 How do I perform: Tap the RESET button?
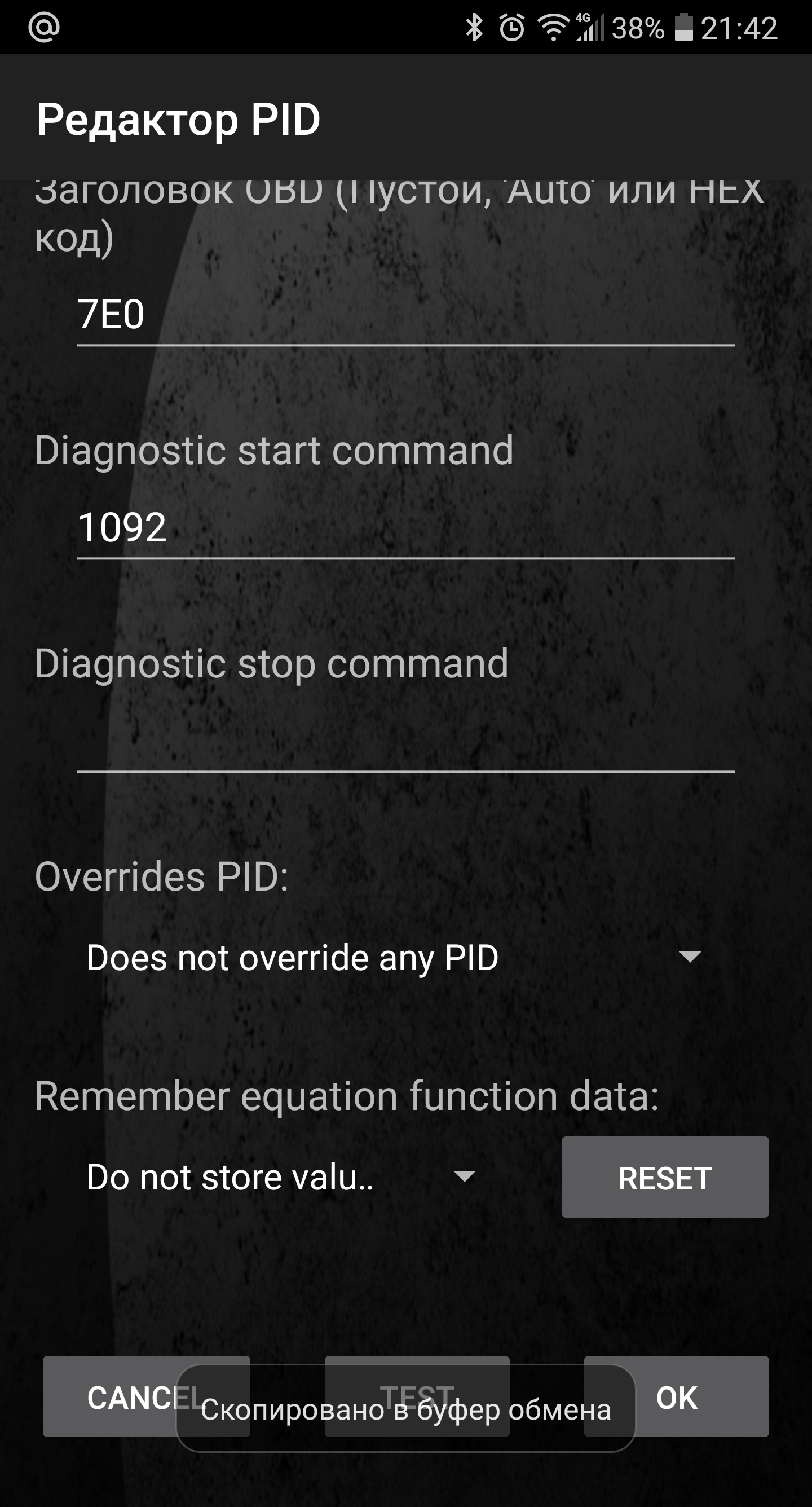(x=665, y=1177)
